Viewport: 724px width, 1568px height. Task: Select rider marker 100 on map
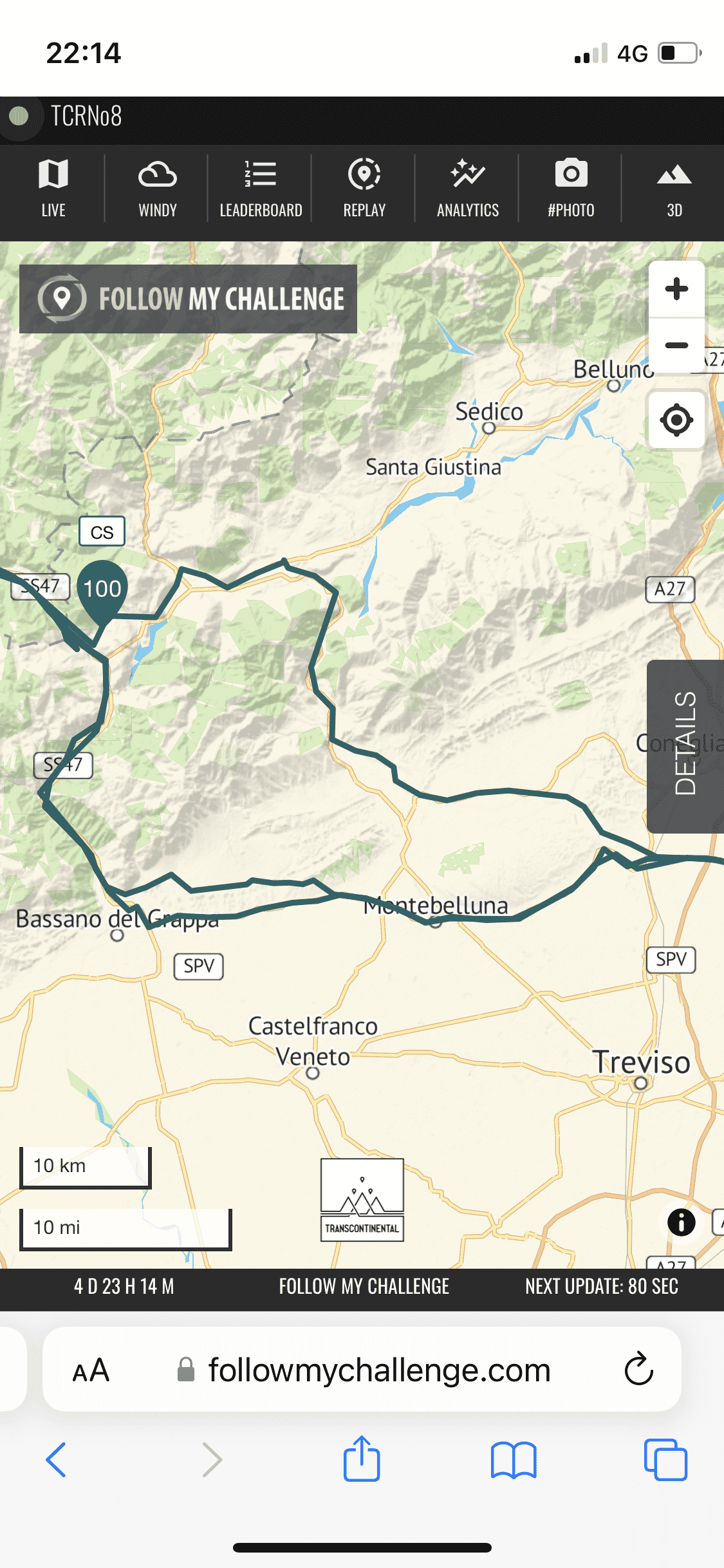point(102,589)
